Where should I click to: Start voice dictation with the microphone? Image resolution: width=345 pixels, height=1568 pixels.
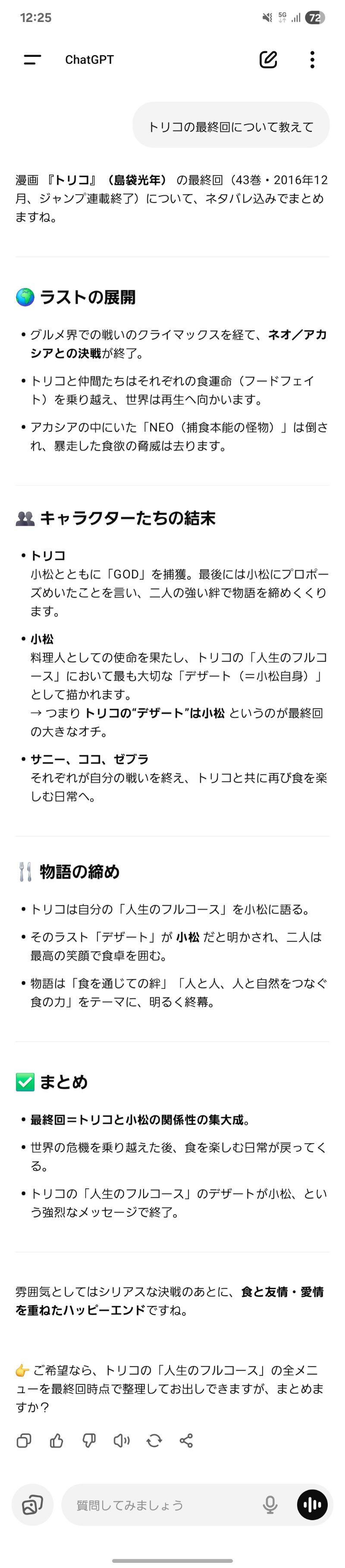tap(270, 1505)
